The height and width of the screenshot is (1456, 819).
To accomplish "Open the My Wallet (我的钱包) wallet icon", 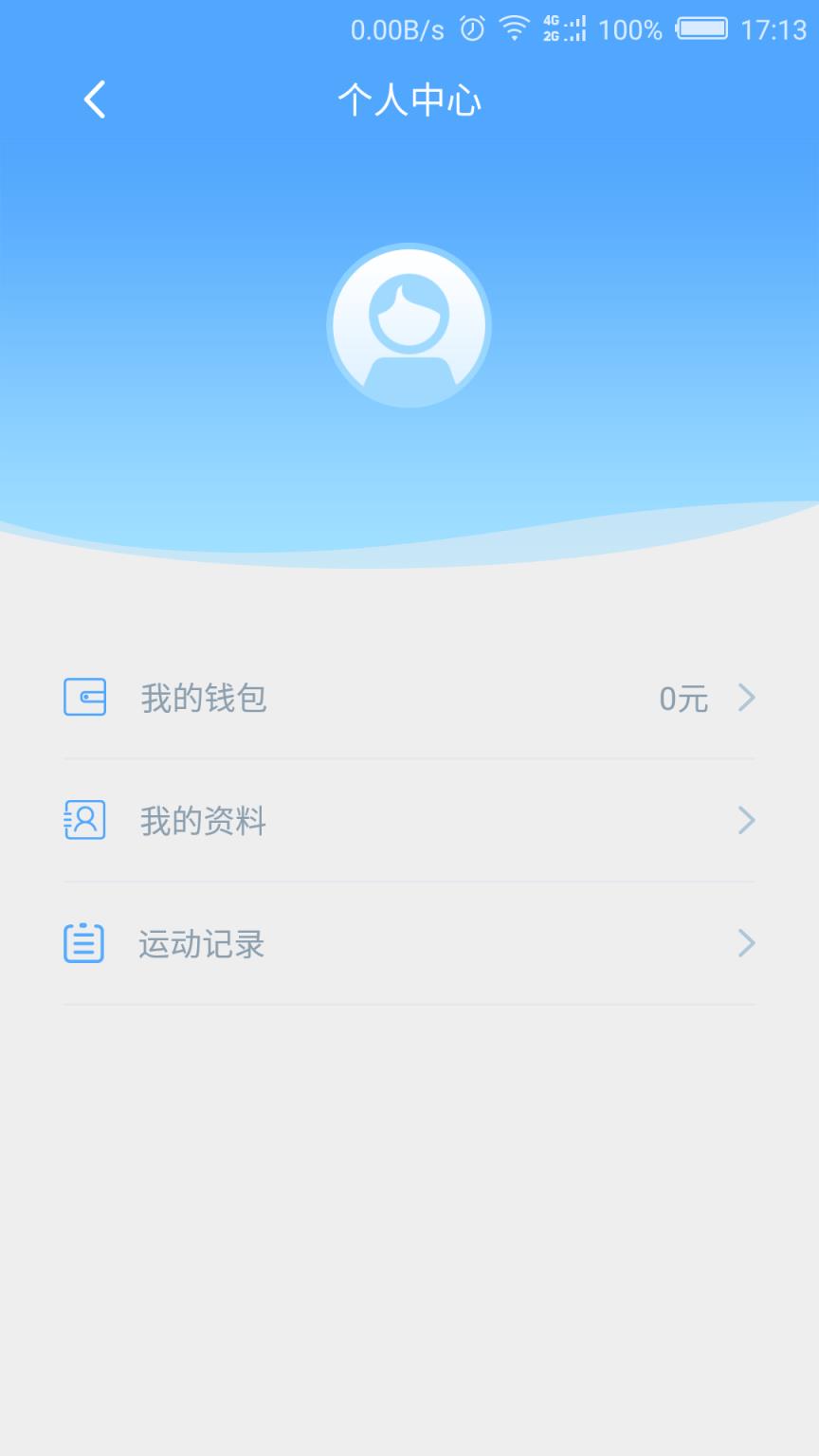I will coord(83,698).
